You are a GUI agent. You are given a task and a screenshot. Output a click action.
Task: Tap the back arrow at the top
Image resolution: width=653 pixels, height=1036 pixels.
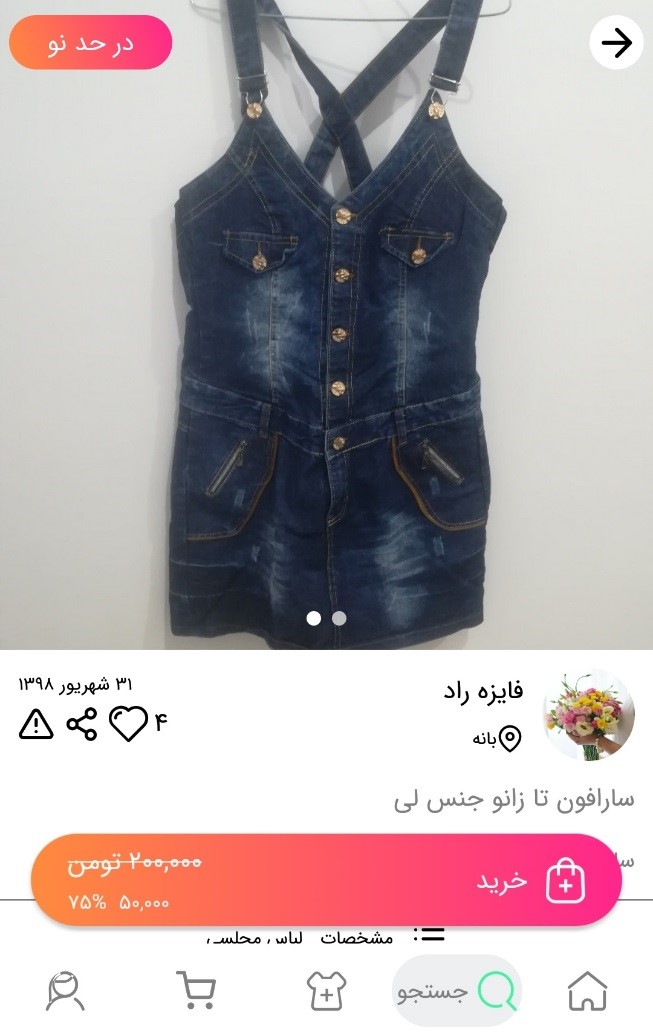click(x=616, y=43)
